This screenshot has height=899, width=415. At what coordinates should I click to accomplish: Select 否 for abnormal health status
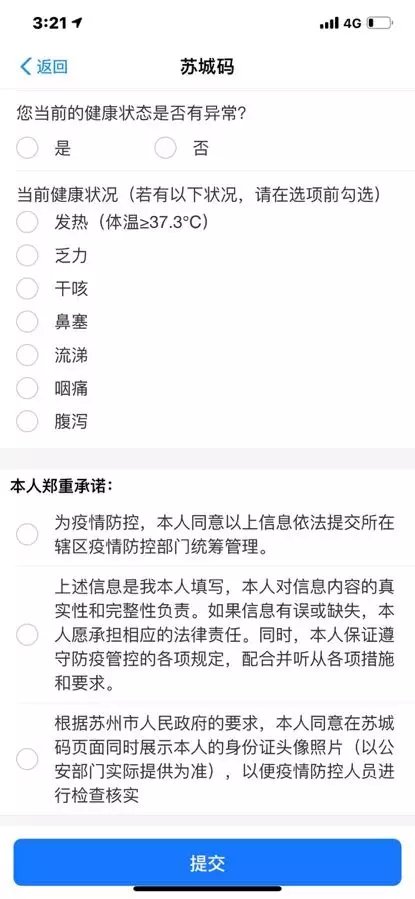165,148
